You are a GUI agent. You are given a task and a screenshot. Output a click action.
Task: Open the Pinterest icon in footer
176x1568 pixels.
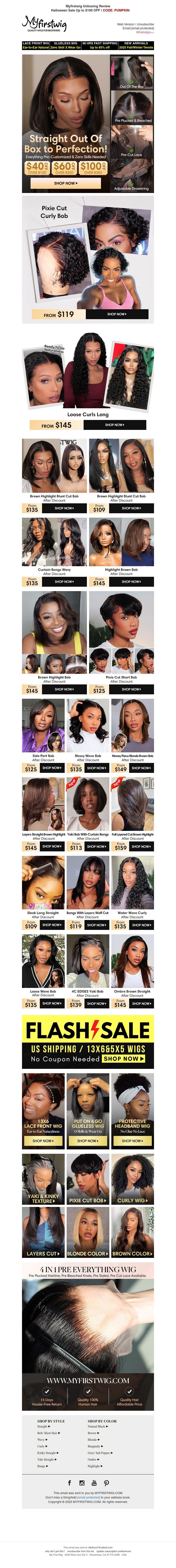pyautogui.click(x=106, y=1483)
